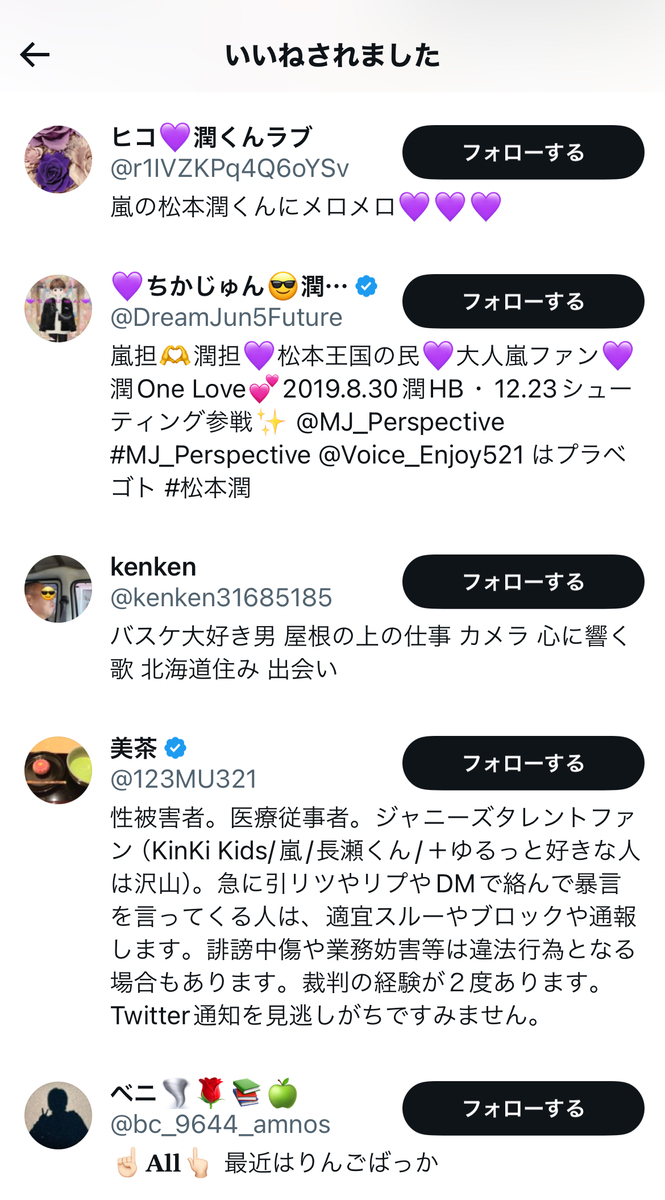View ちかじゅん's profile avatar

pos(58,308)
